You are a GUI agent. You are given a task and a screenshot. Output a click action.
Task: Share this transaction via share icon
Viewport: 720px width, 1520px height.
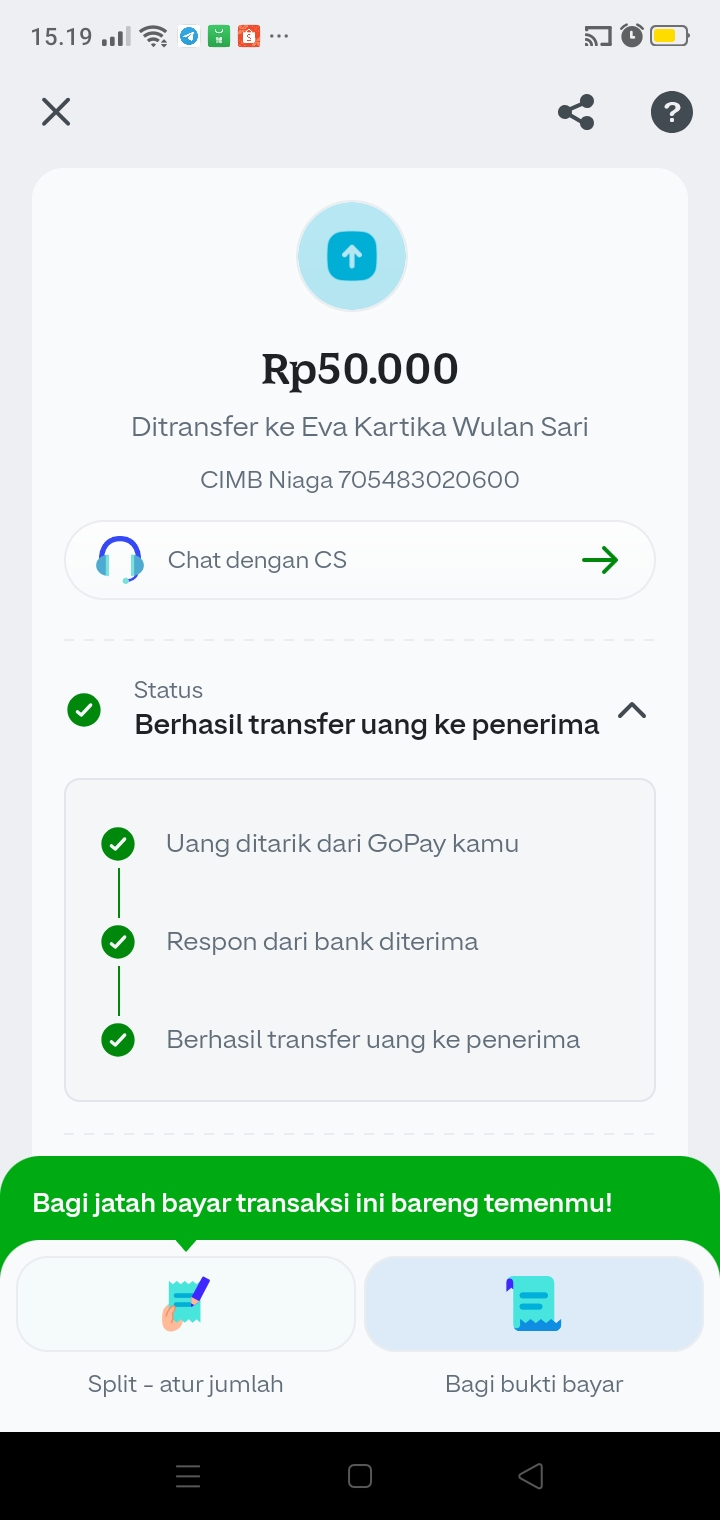coord(576,111)
